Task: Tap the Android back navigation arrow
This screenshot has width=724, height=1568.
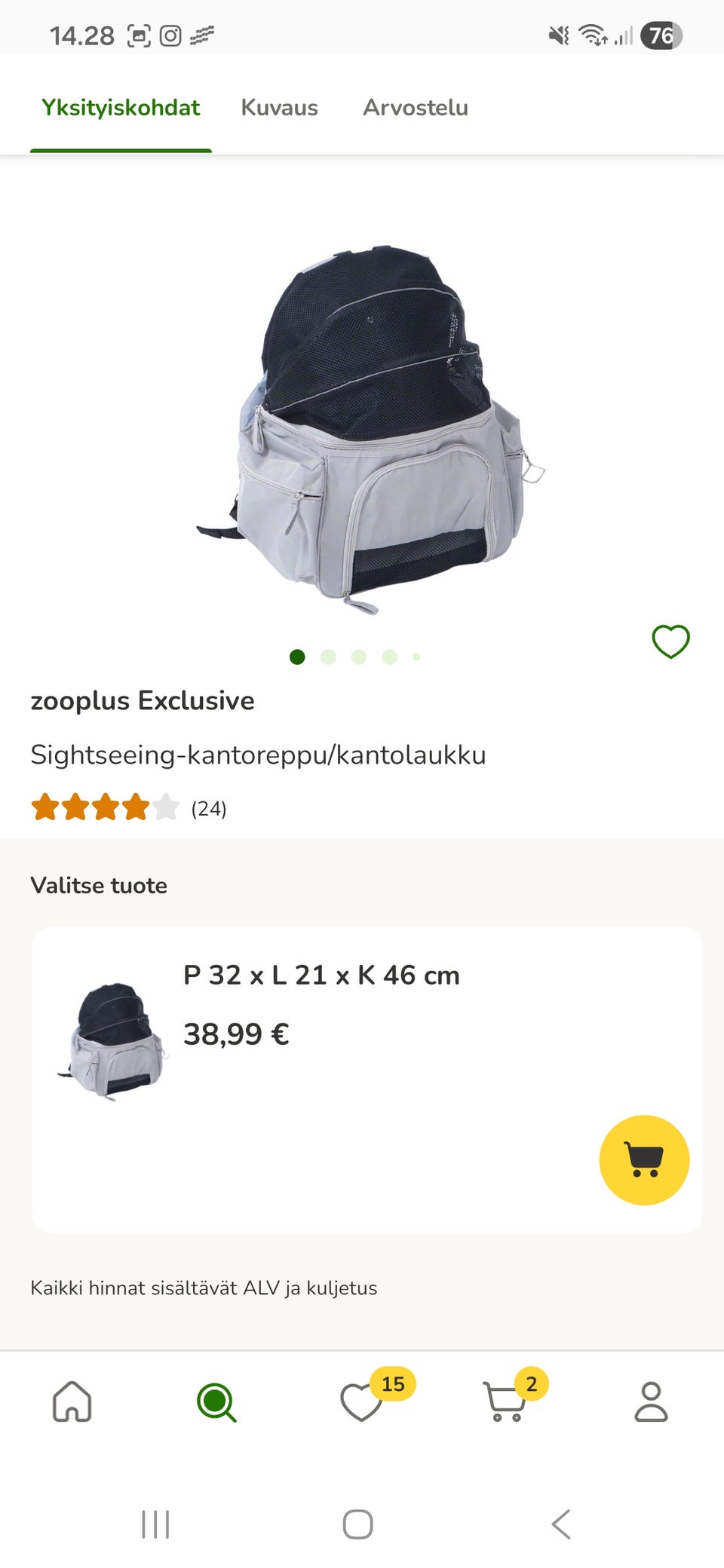Action: (x=561, y=1523)
